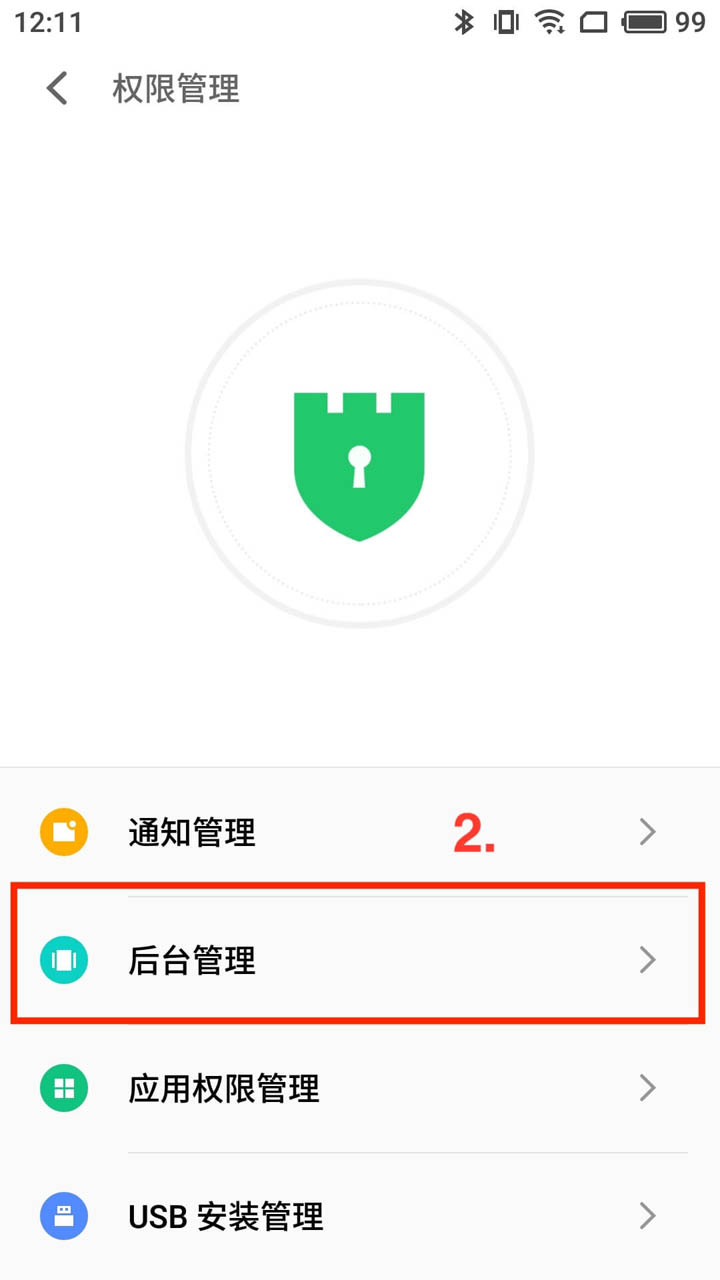Go back from 权限管理 screen

click(x=57, y=89)
